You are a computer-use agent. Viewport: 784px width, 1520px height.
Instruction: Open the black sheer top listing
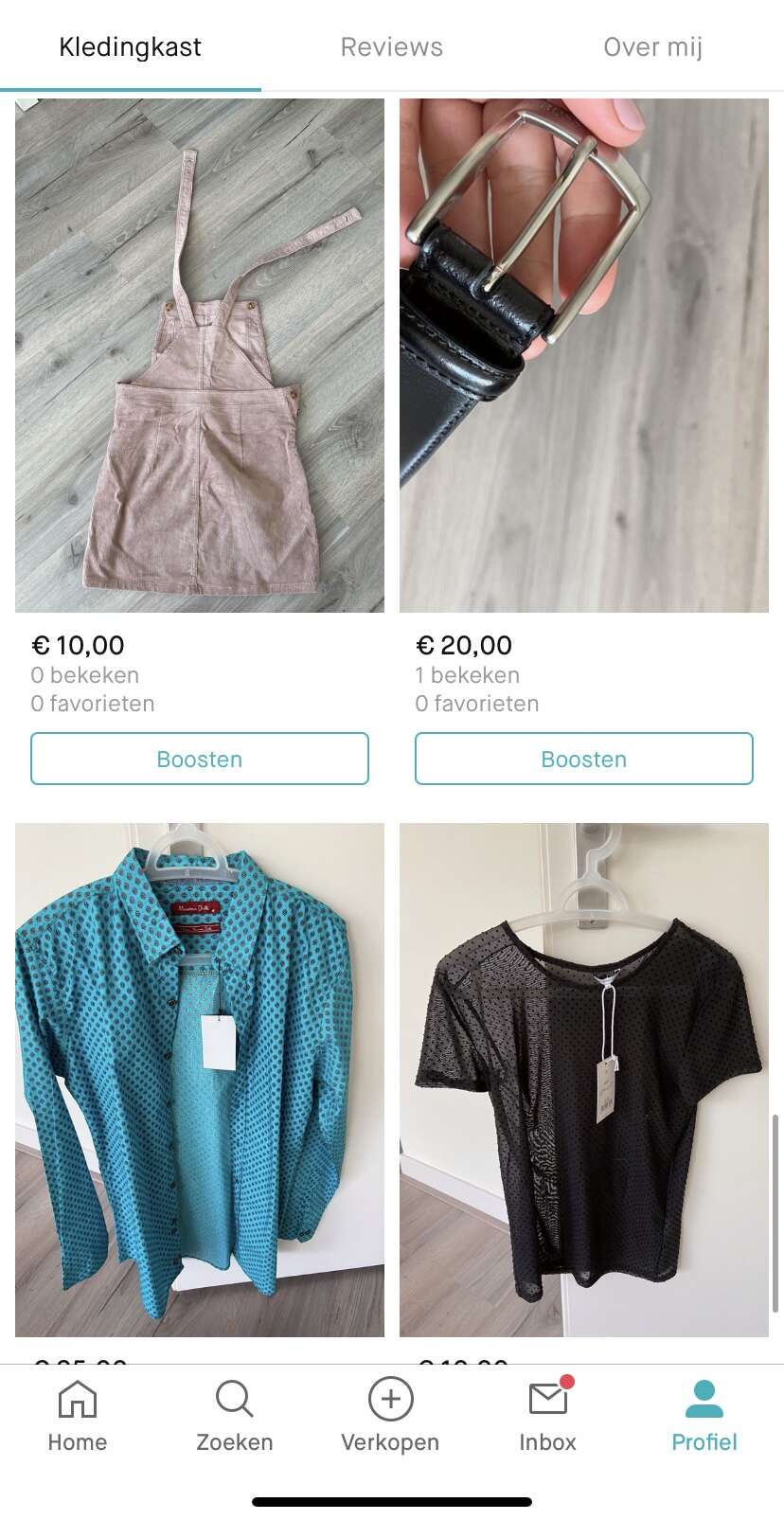(x=583, y=1080)
